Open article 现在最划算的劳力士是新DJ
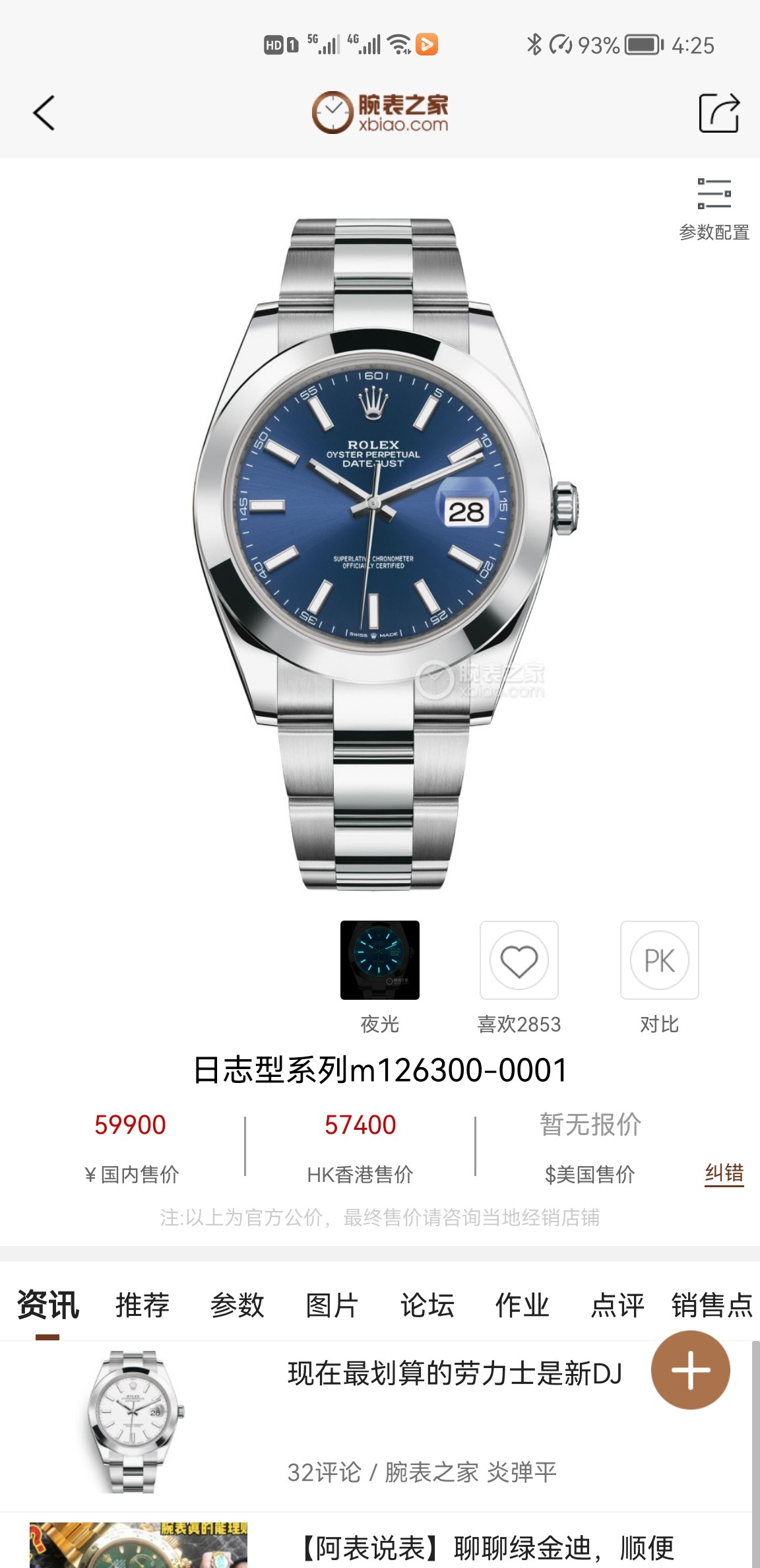This screenshot has width=760, height=1568. coord(455,1374)
